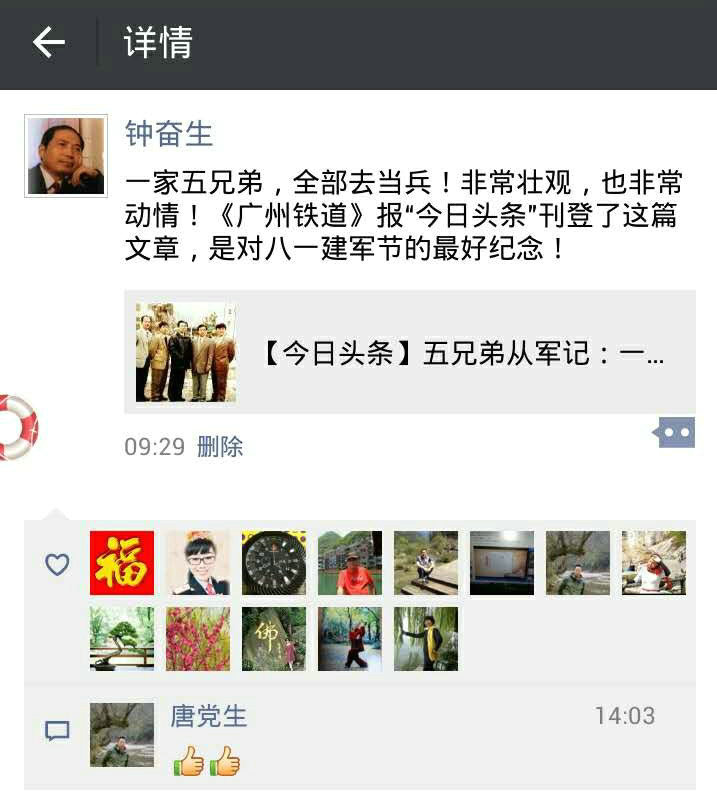
Task: View the liker wearing glasses and a crown
Action: [198, 563]
